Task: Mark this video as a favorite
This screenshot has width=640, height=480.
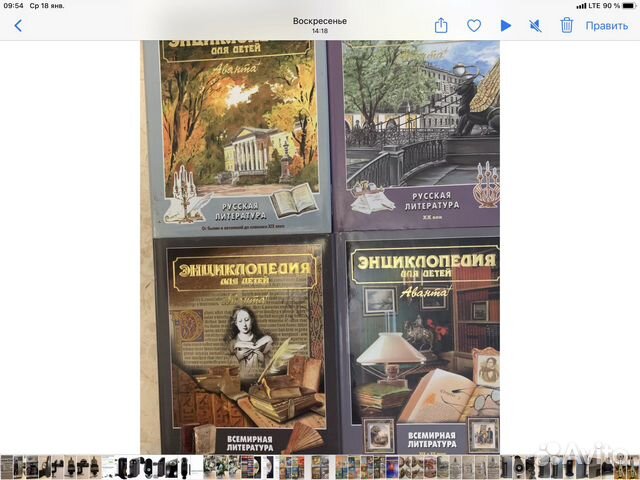Action: click(x=474, y=26)
